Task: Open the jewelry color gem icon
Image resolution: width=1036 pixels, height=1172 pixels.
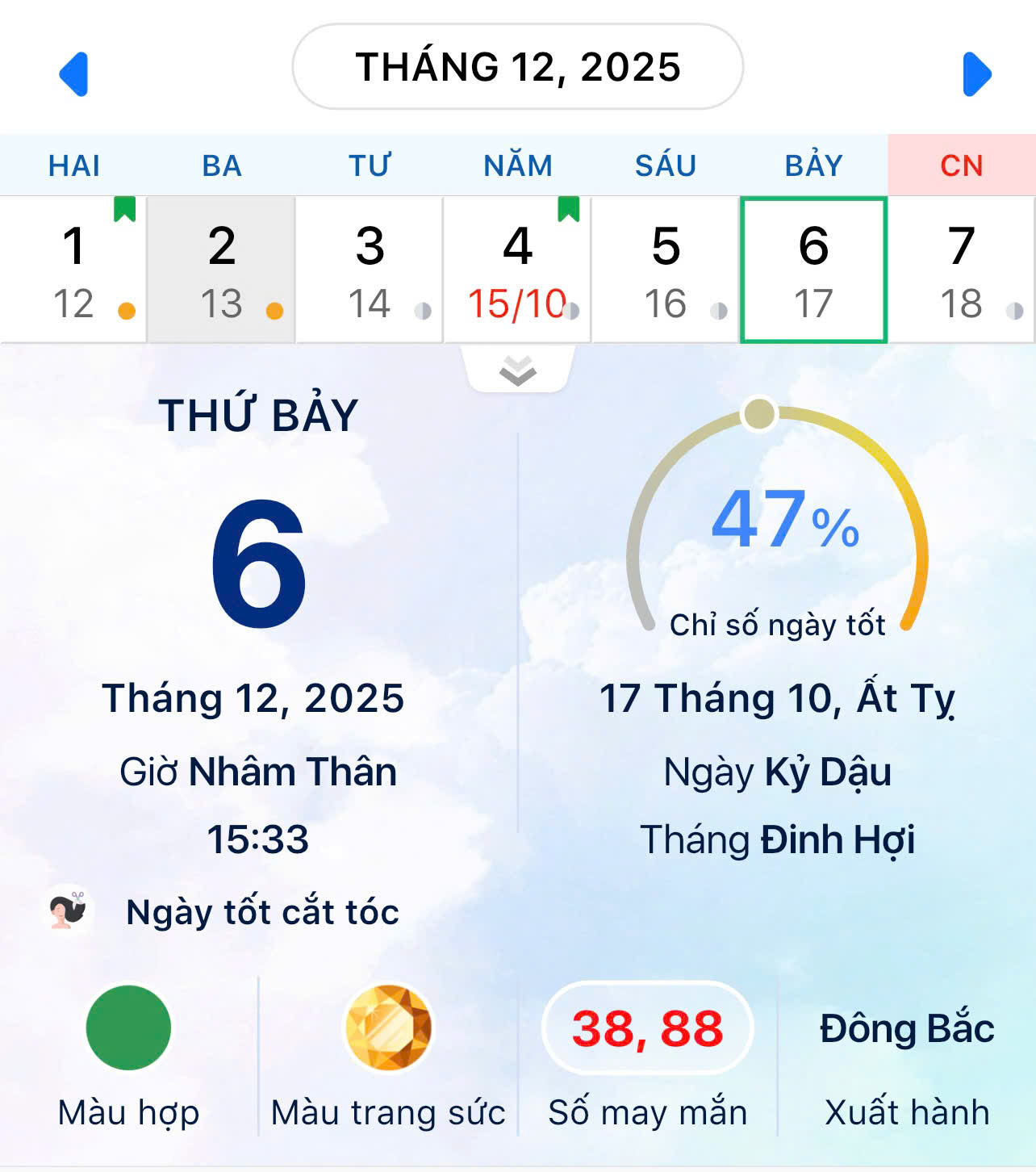Action: pyautogui.click(x=389, y=1027)
